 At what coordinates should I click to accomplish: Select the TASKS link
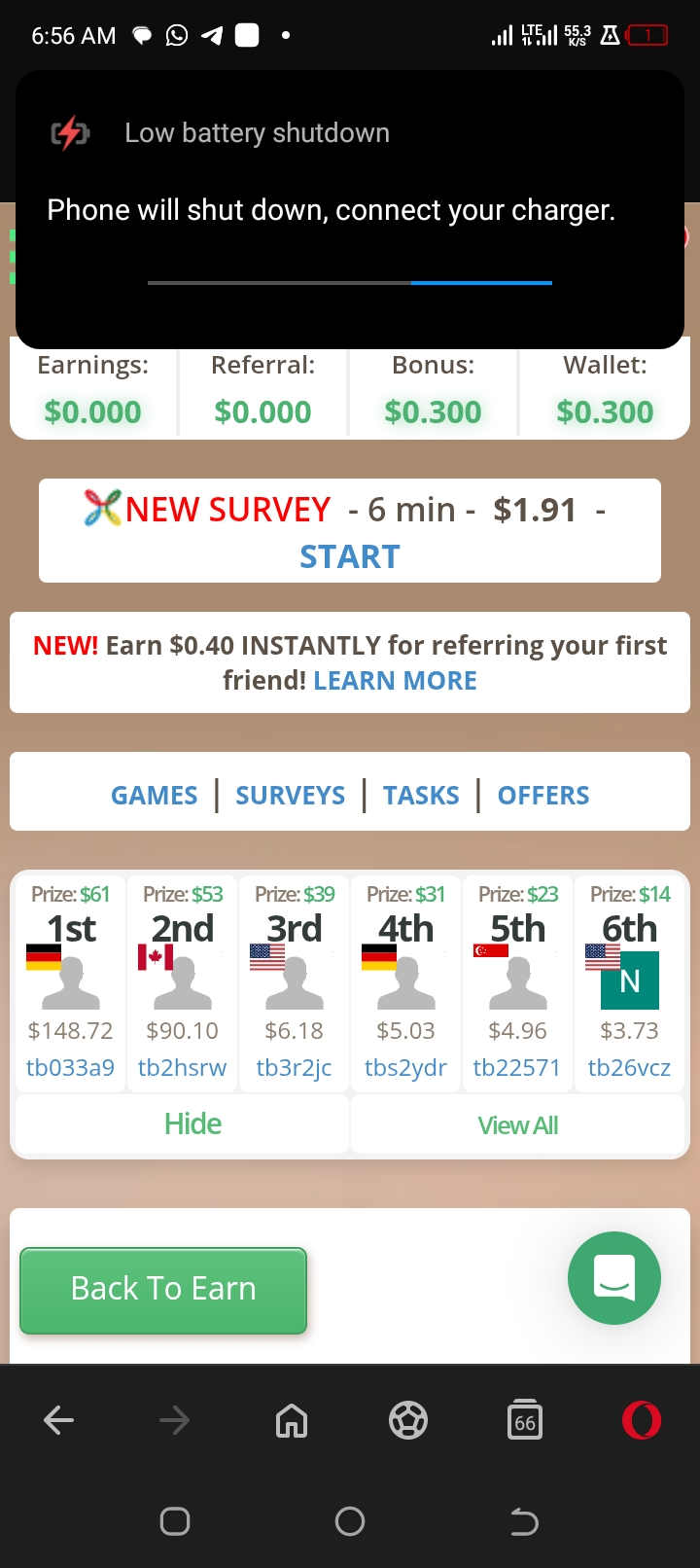[421, 796]
